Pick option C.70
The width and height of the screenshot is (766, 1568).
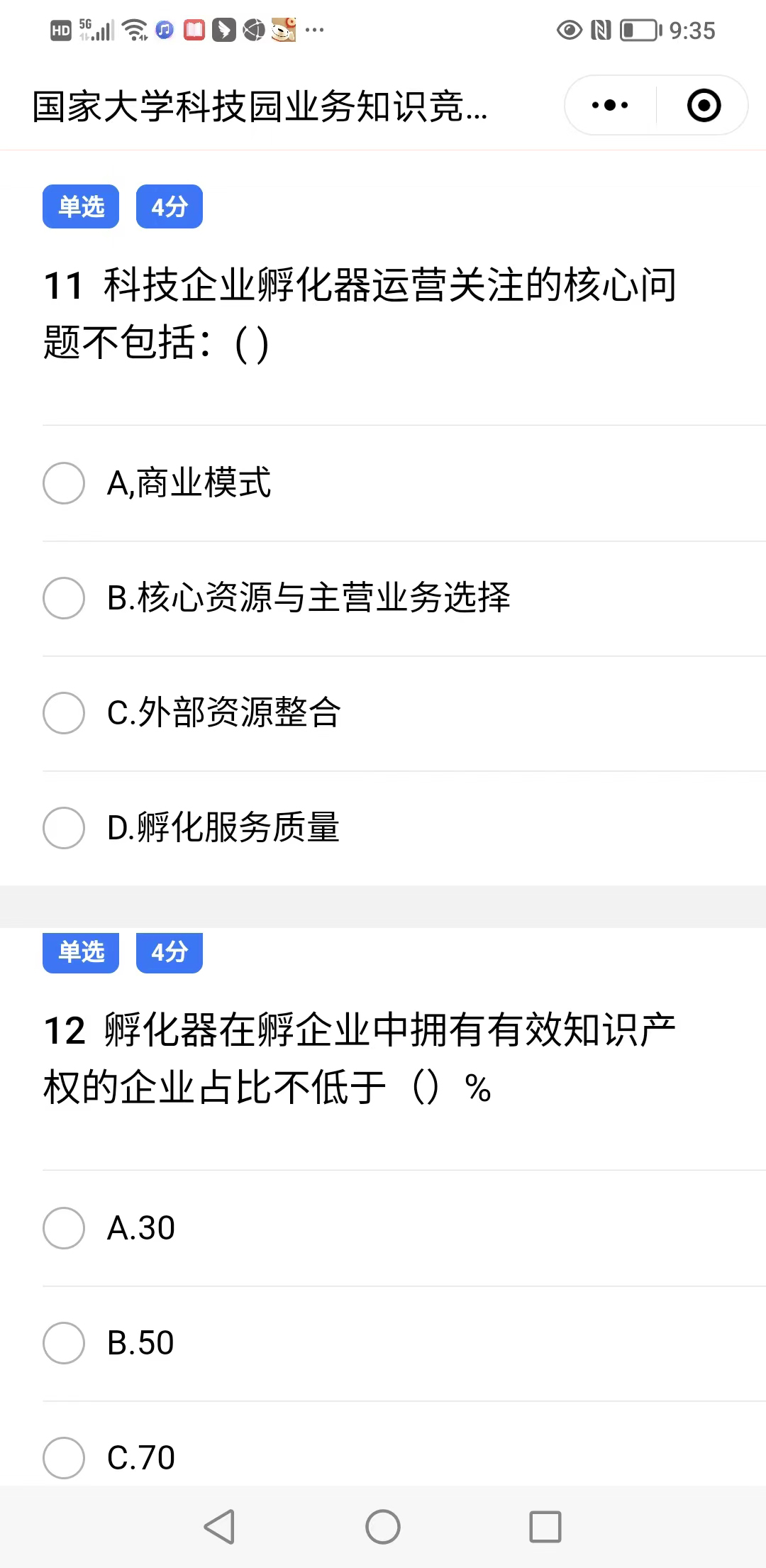click(x=64, y=1458)
